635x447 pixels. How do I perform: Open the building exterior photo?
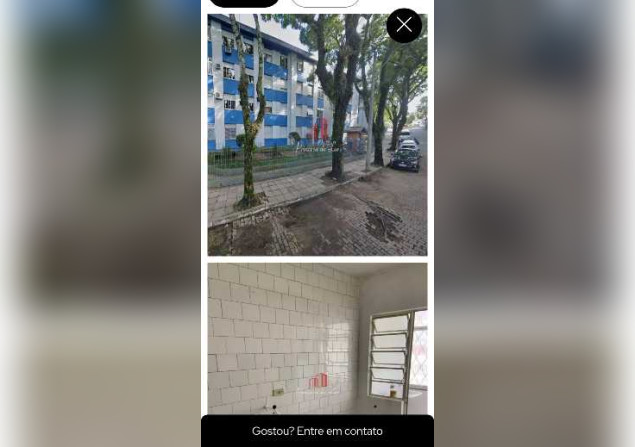(317, 135)
